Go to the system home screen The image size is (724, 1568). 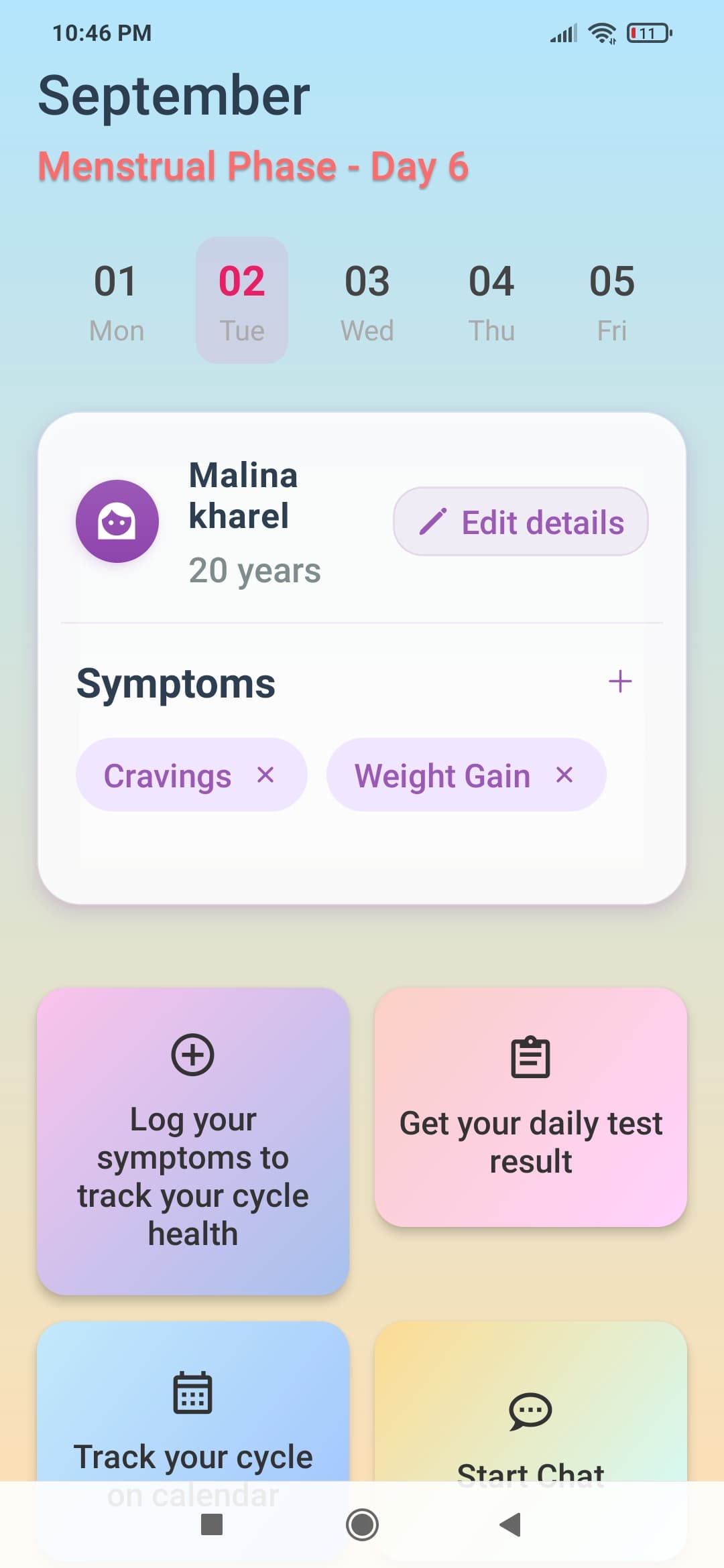point(362,1524)
